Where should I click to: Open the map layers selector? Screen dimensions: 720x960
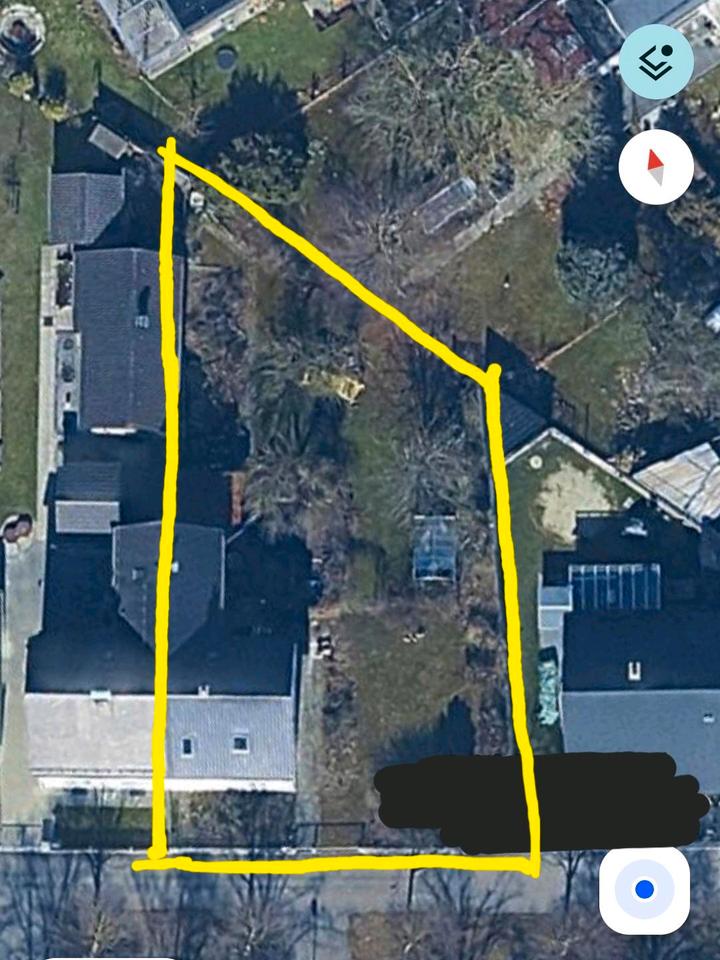click(656, 61)
